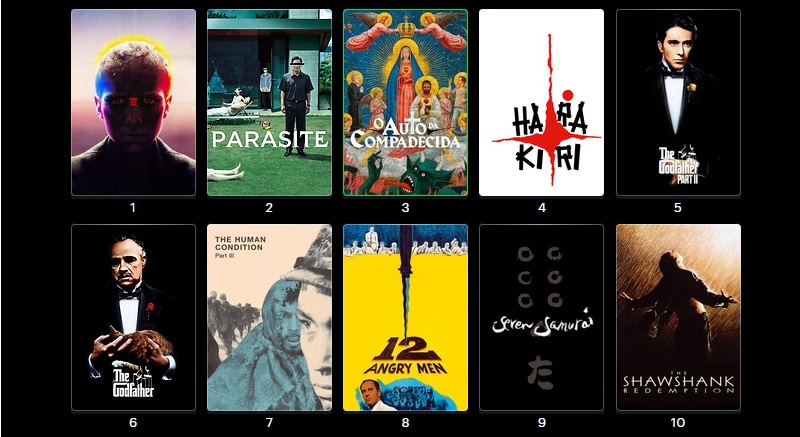The image size is (800, 437).
Task: Open The Godfather poster ranked sixth
Action: [x=133, y=317]
